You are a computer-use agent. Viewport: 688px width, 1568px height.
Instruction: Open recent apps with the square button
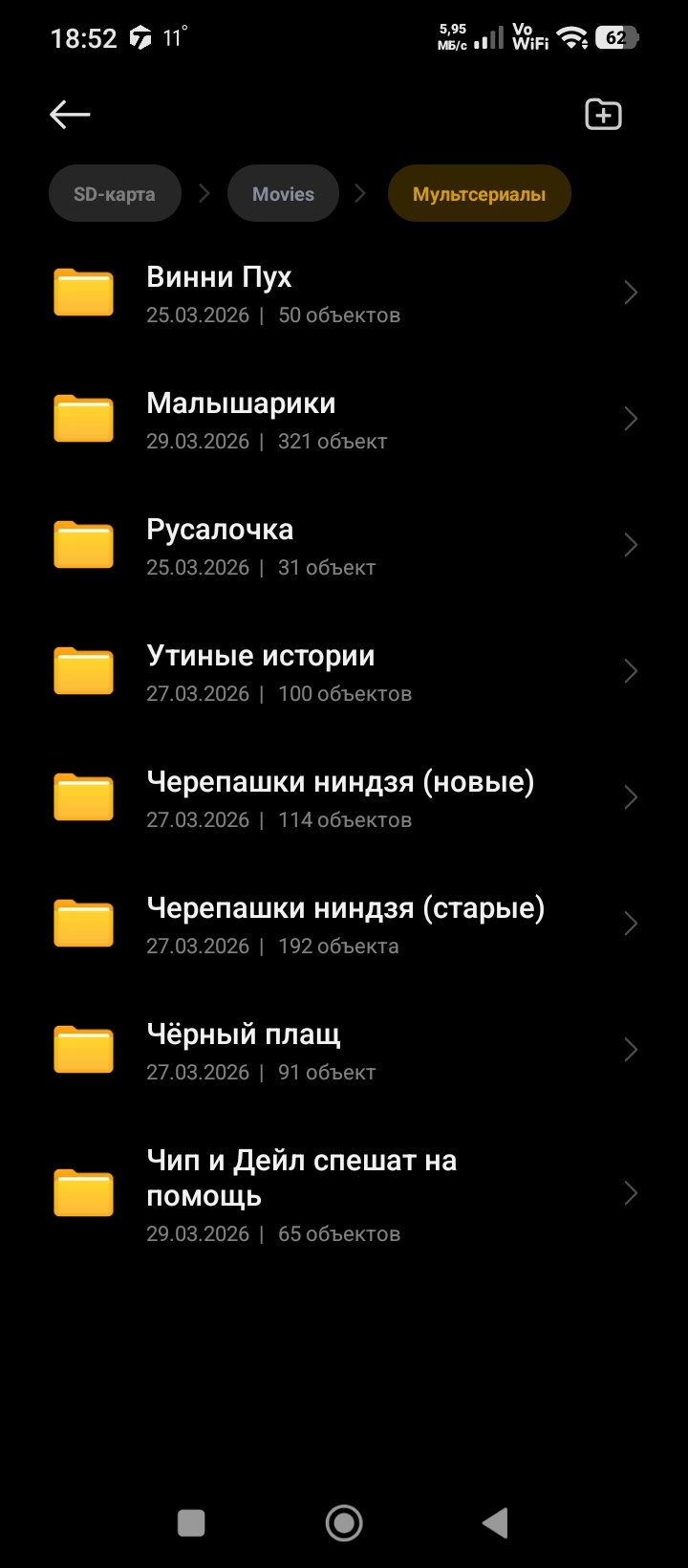pos(191,1523)
